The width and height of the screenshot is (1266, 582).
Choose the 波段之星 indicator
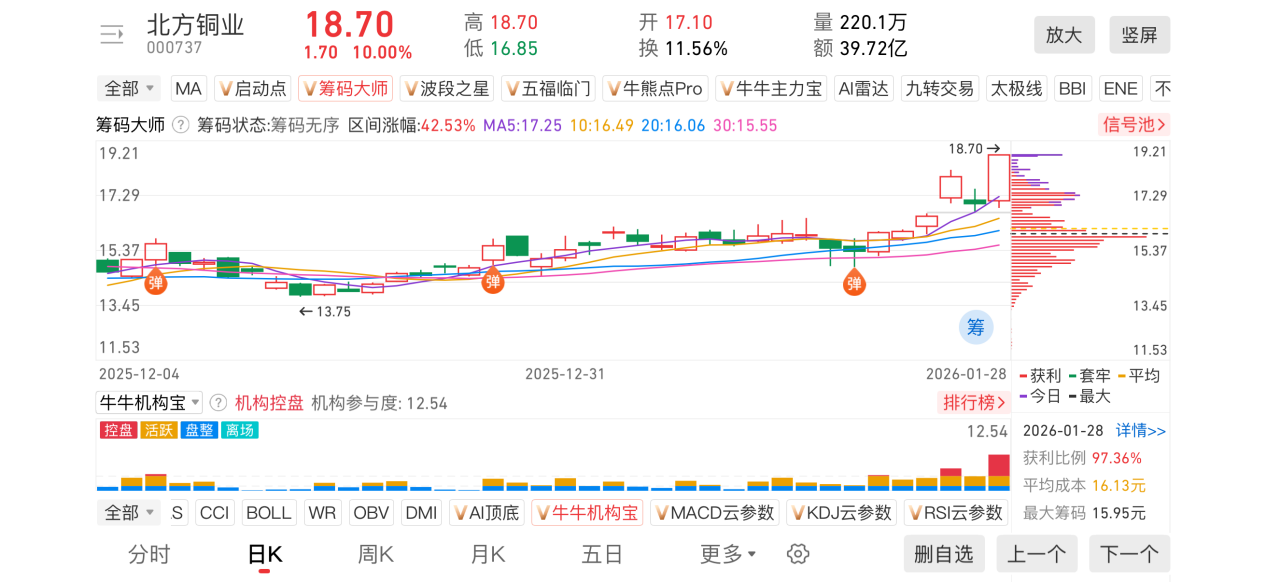[x=446, y=89]
